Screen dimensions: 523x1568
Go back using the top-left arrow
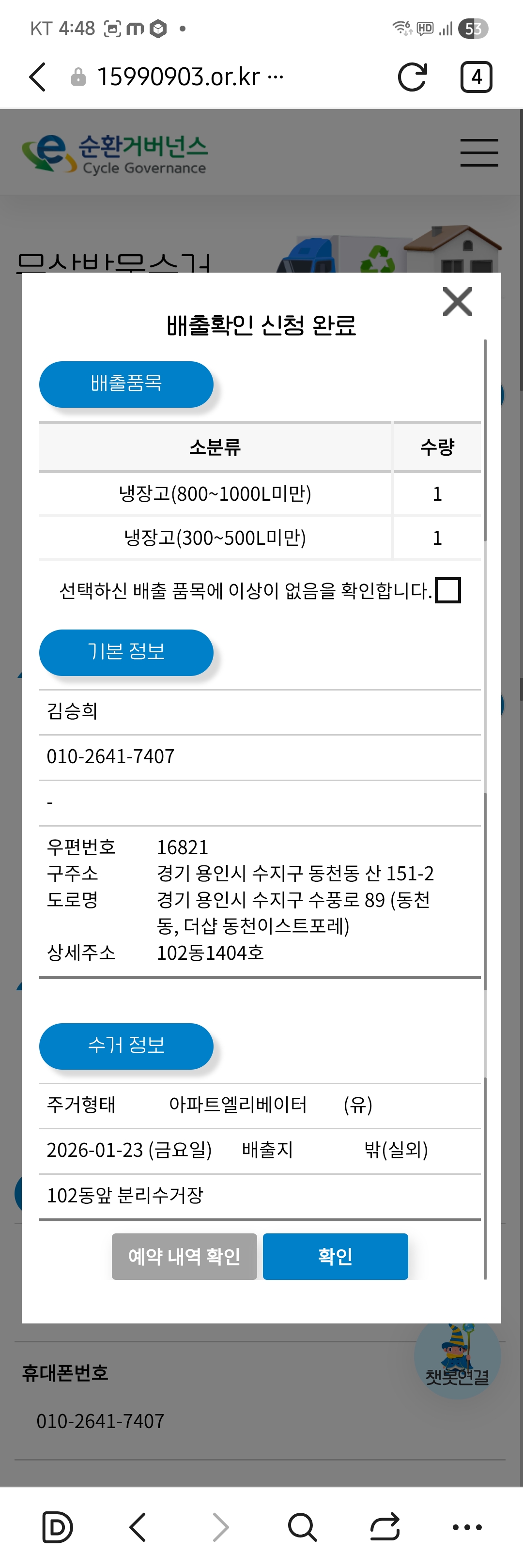38,77
